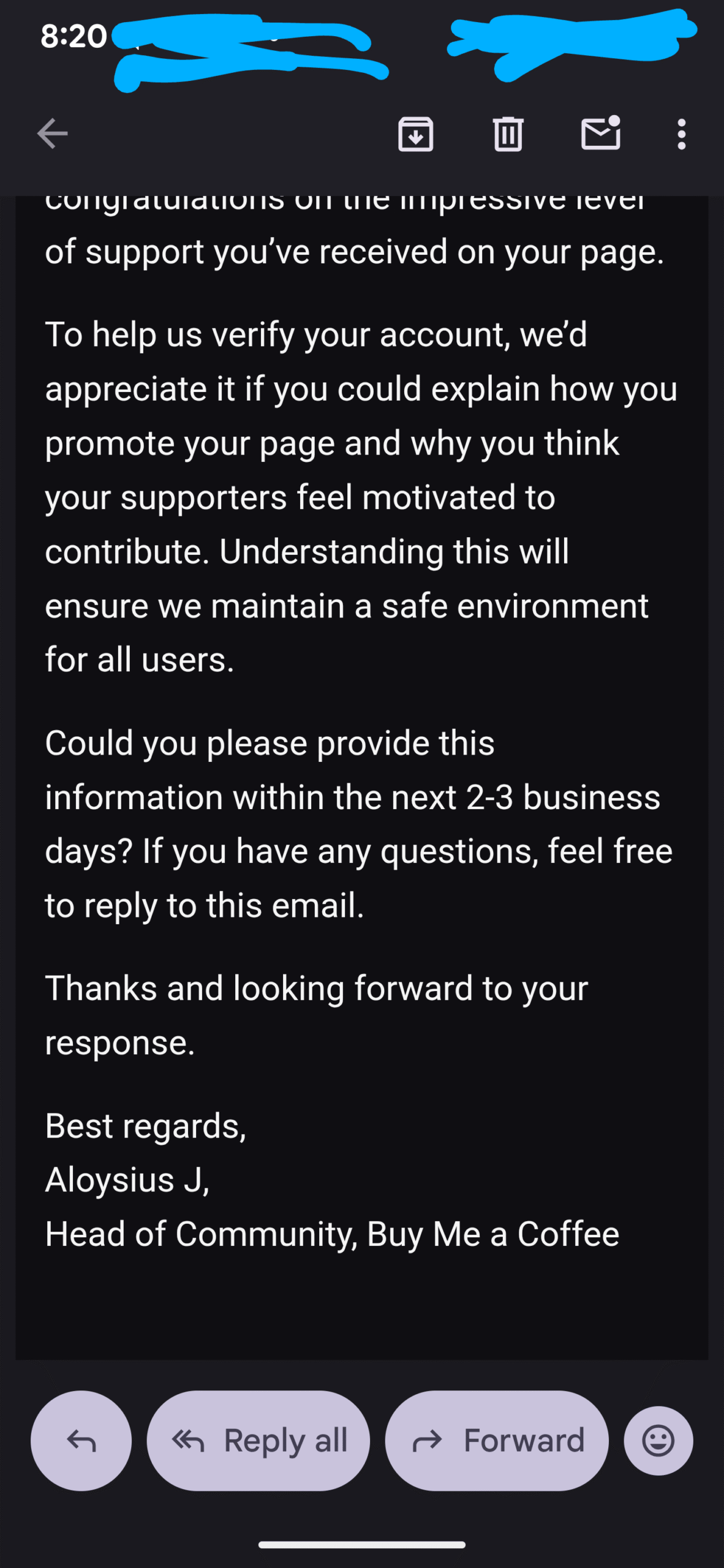This screenshot has height=1568, width=724.
Task: Open the overflow menu
Action: pos(681,134)
